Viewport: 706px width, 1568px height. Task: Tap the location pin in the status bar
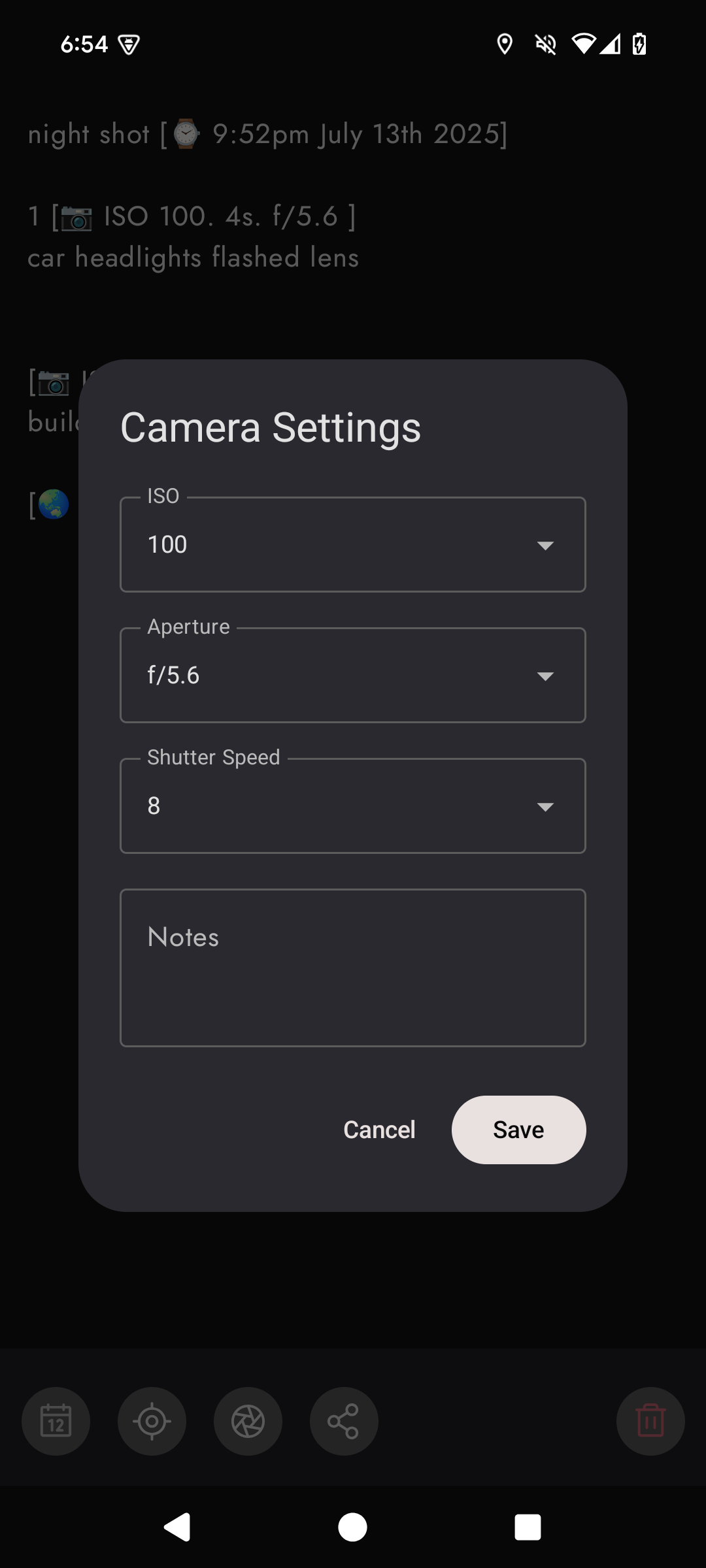(504, 44)
